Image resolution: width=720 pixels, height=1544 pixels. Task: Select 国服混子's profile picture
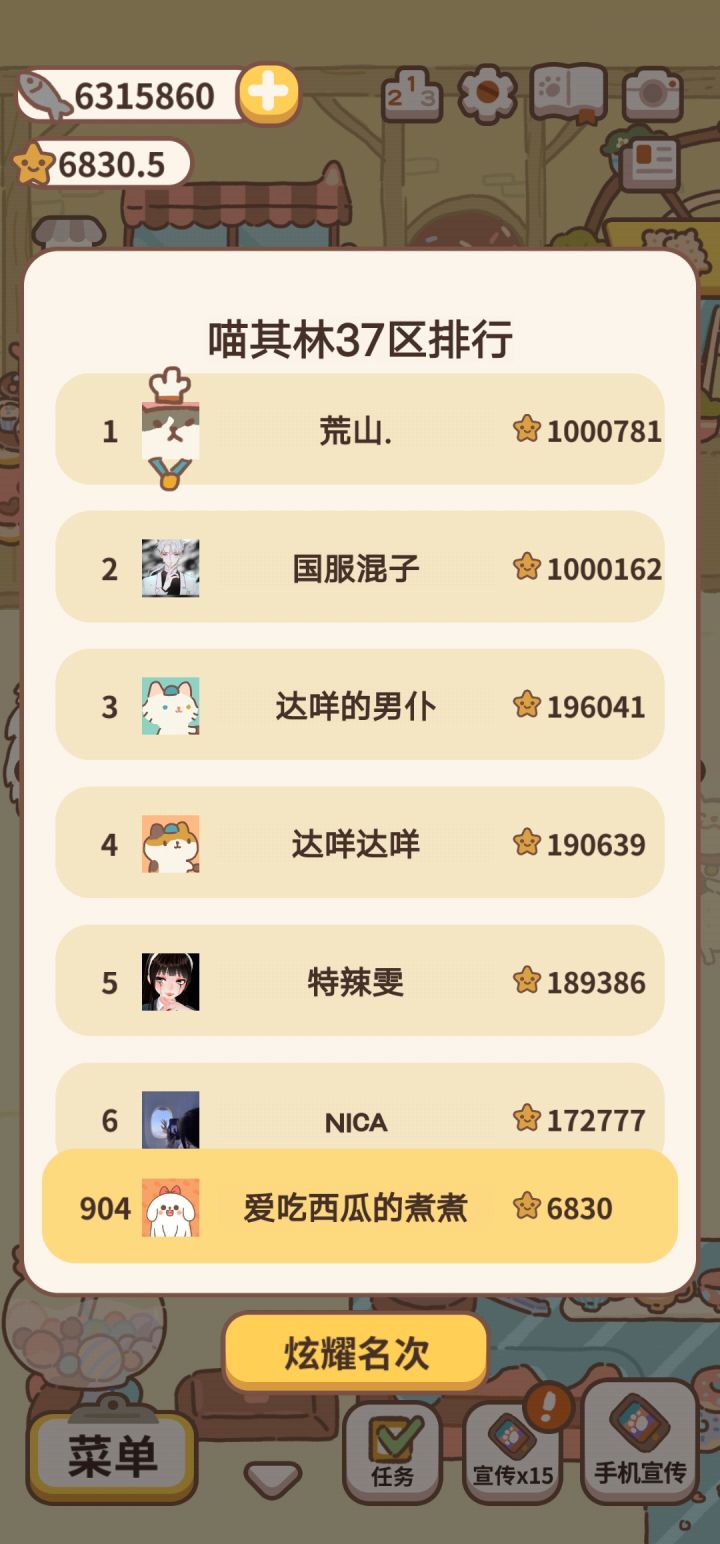click(170, 567)
